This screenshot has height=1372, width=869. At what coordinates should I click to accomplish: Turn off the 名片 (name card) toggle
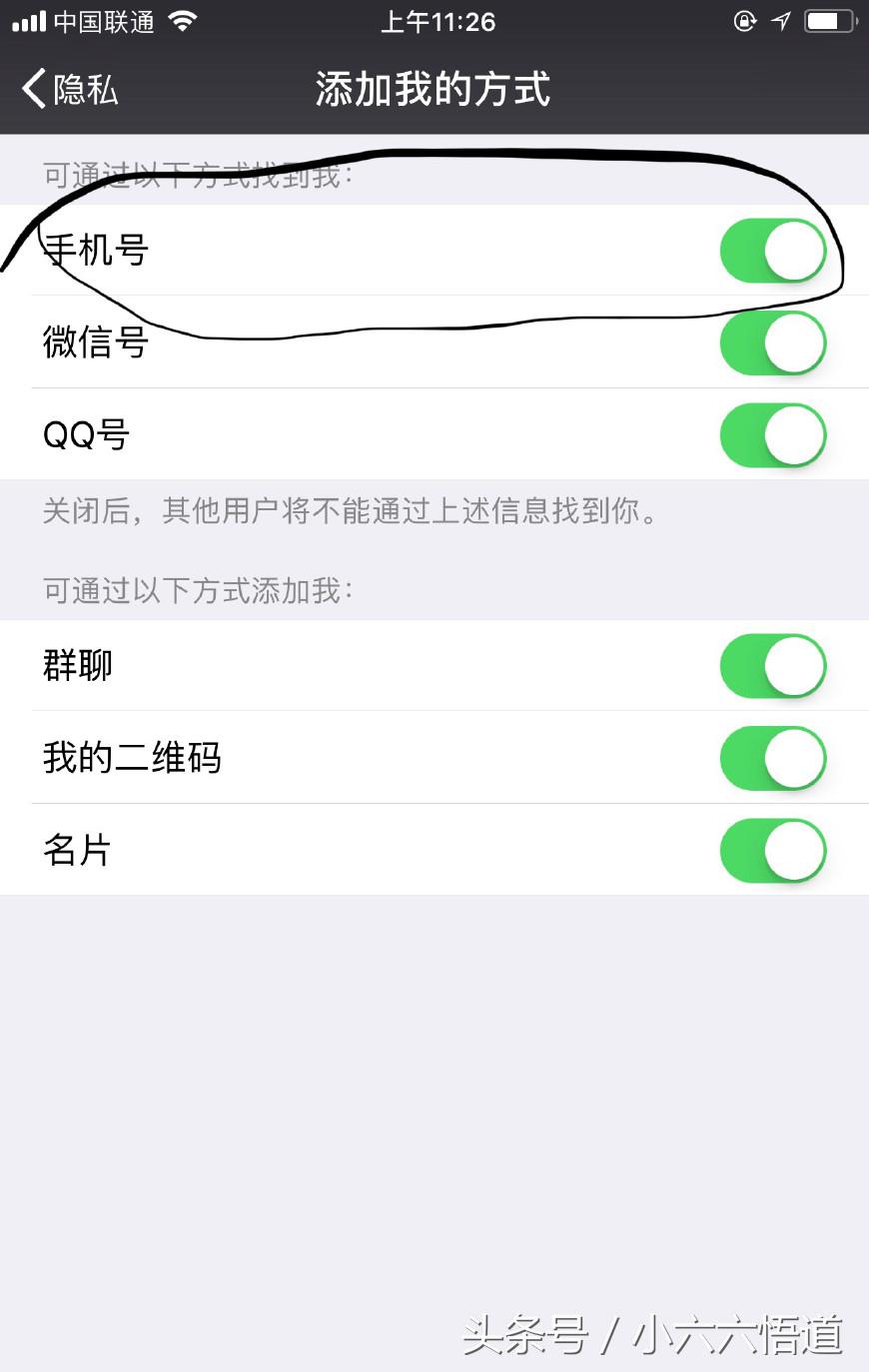click(x=773, y=850)
